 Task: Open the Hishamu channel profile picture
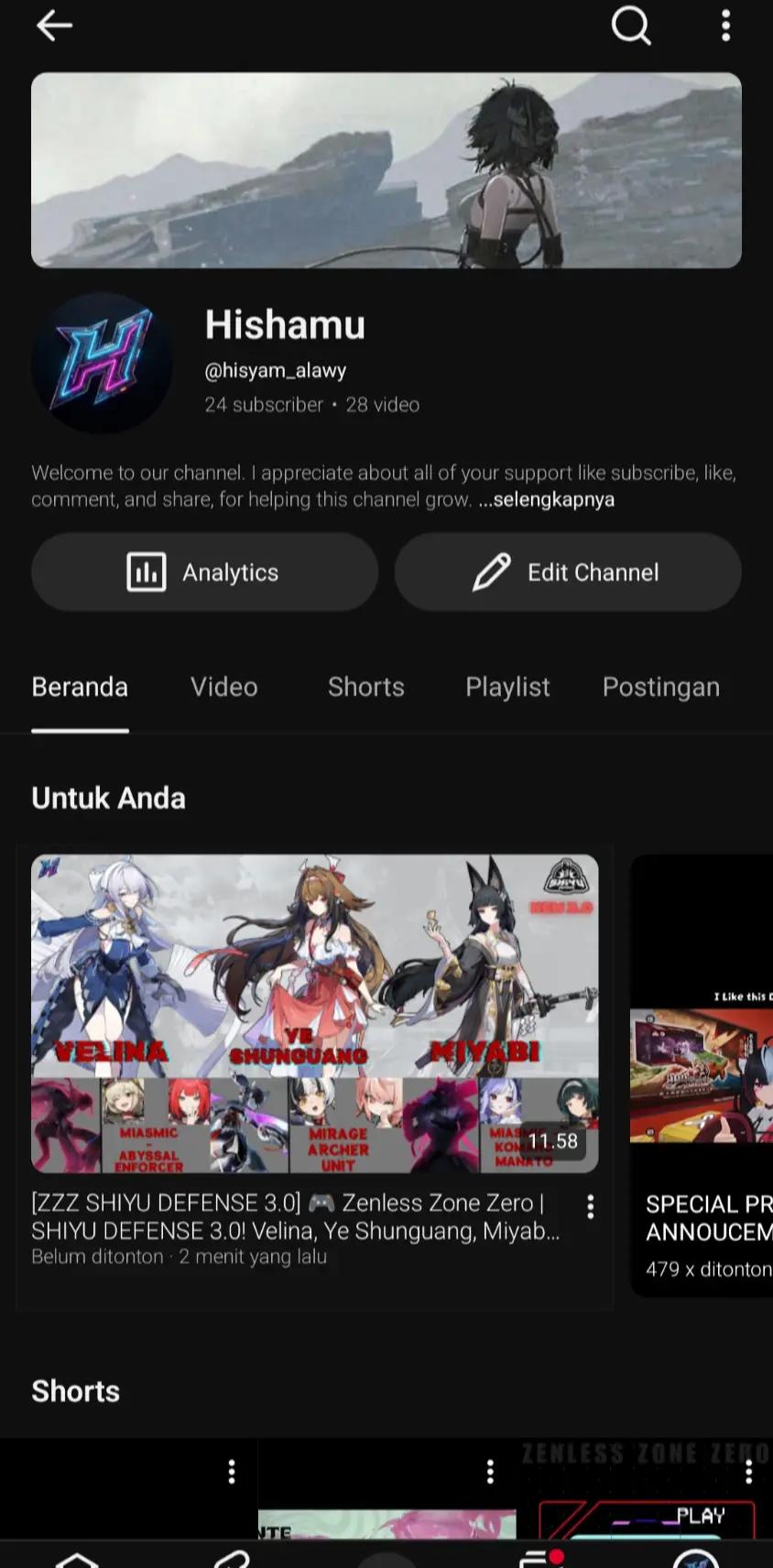(102, 364)
